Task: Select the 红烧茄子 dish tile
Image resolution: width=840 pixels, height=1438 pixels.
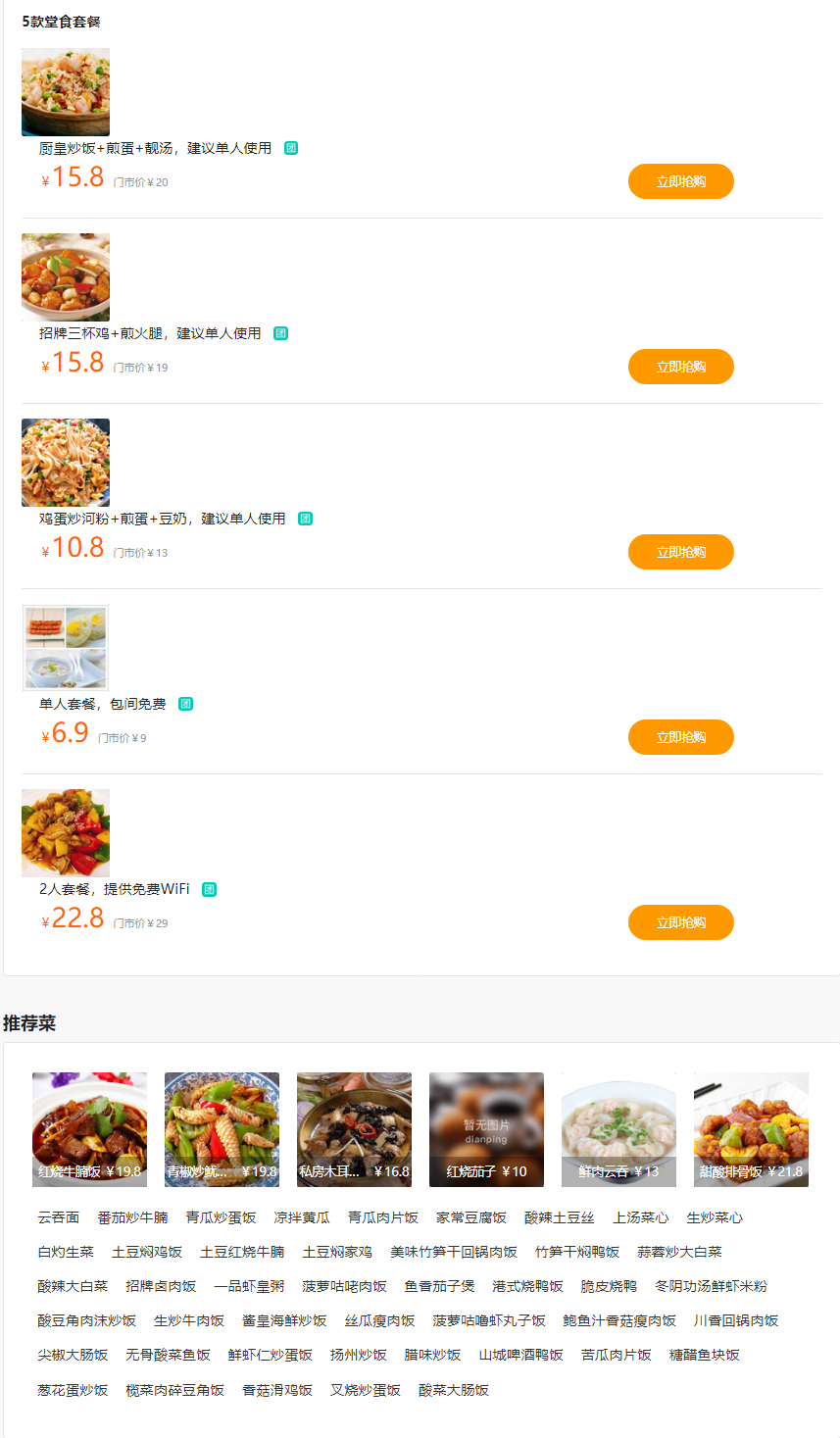Action: click(x=486, y=1129)
